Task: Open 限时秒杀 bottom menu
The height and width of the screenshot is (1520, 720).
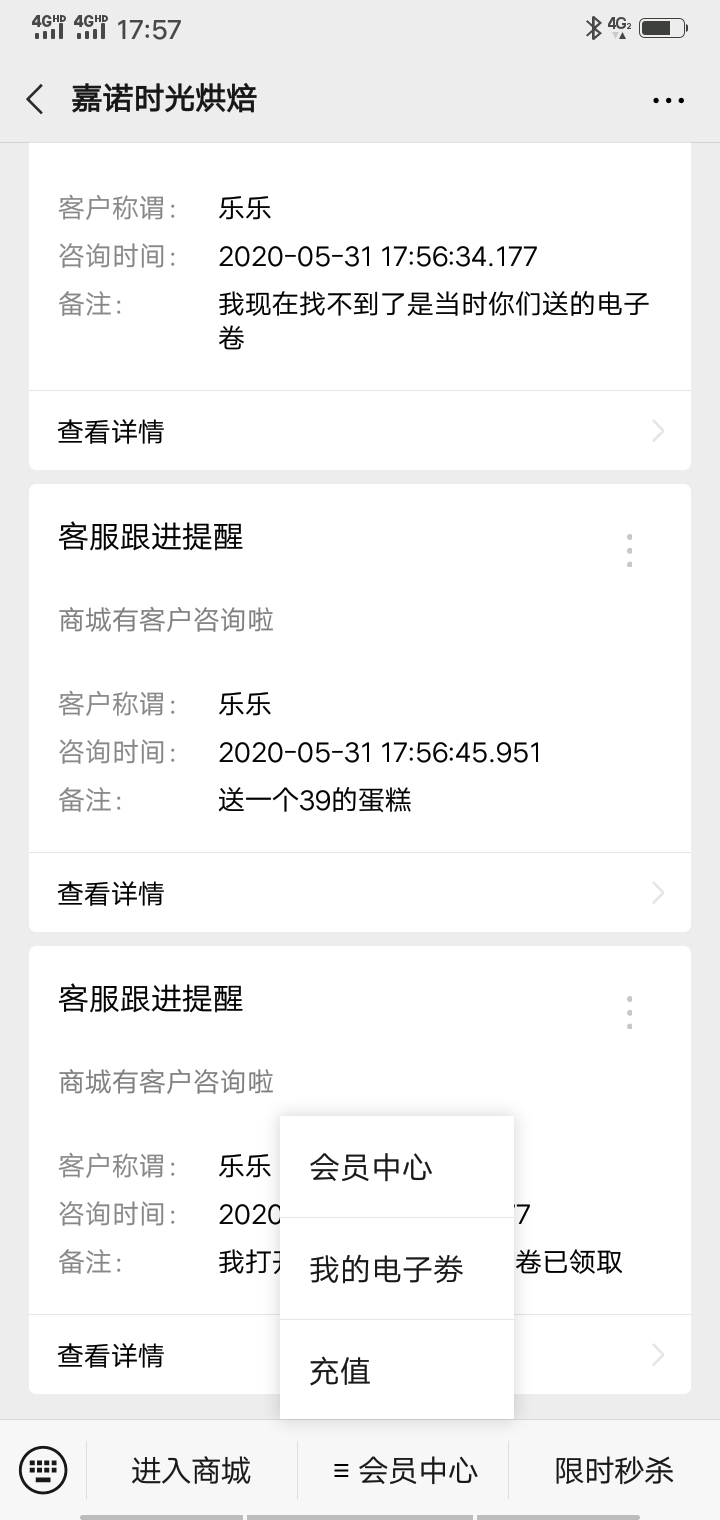Action: [x=614, y=1470]
